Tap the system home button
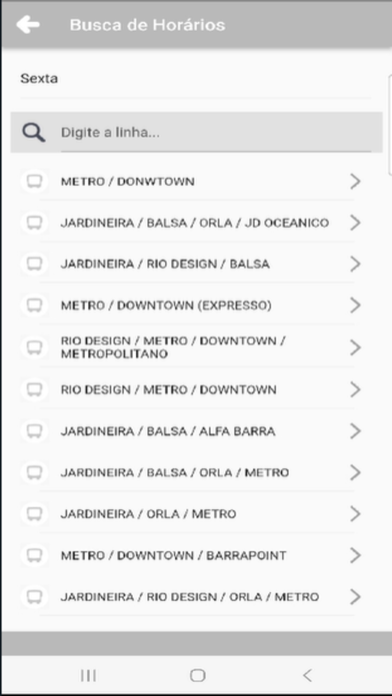 (198, 676)
